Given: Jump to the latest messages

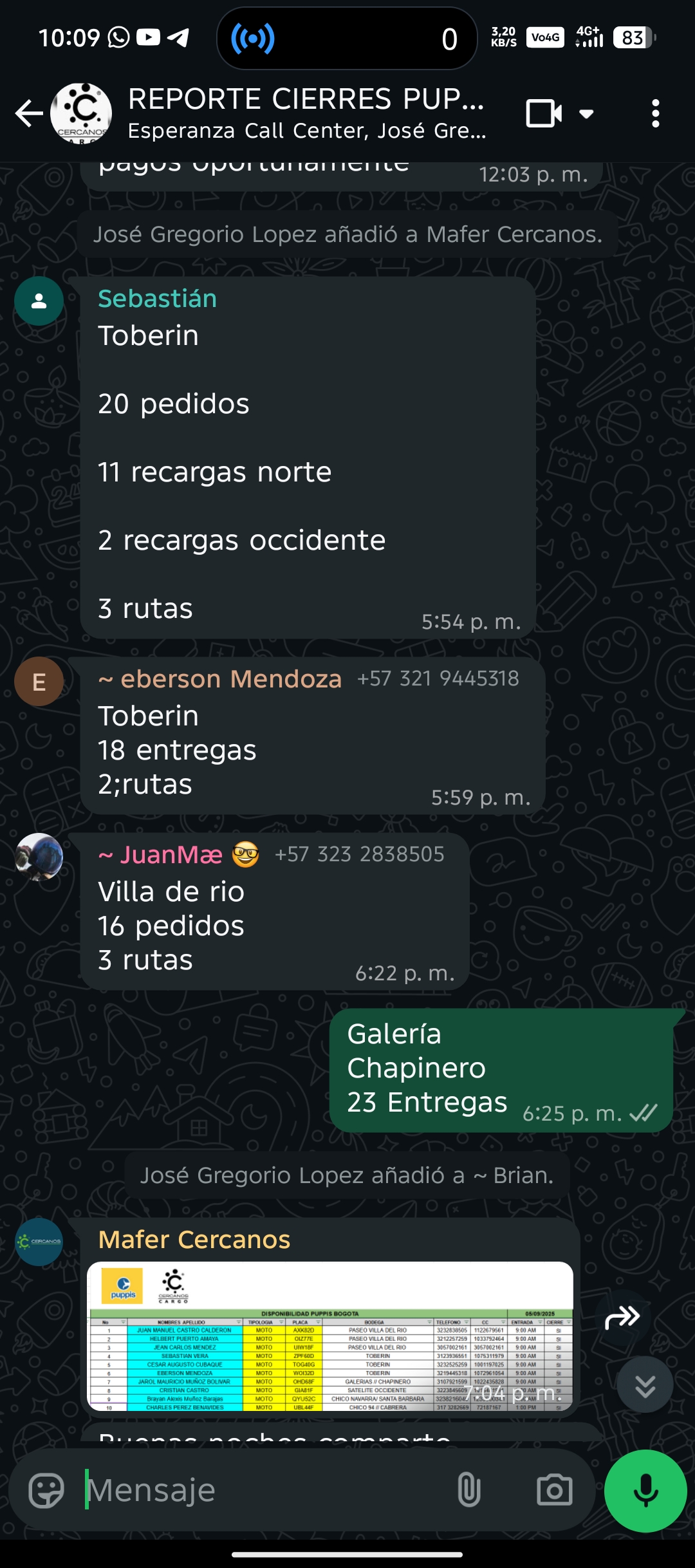Looking at the screenshot, I should point(645,1385).
